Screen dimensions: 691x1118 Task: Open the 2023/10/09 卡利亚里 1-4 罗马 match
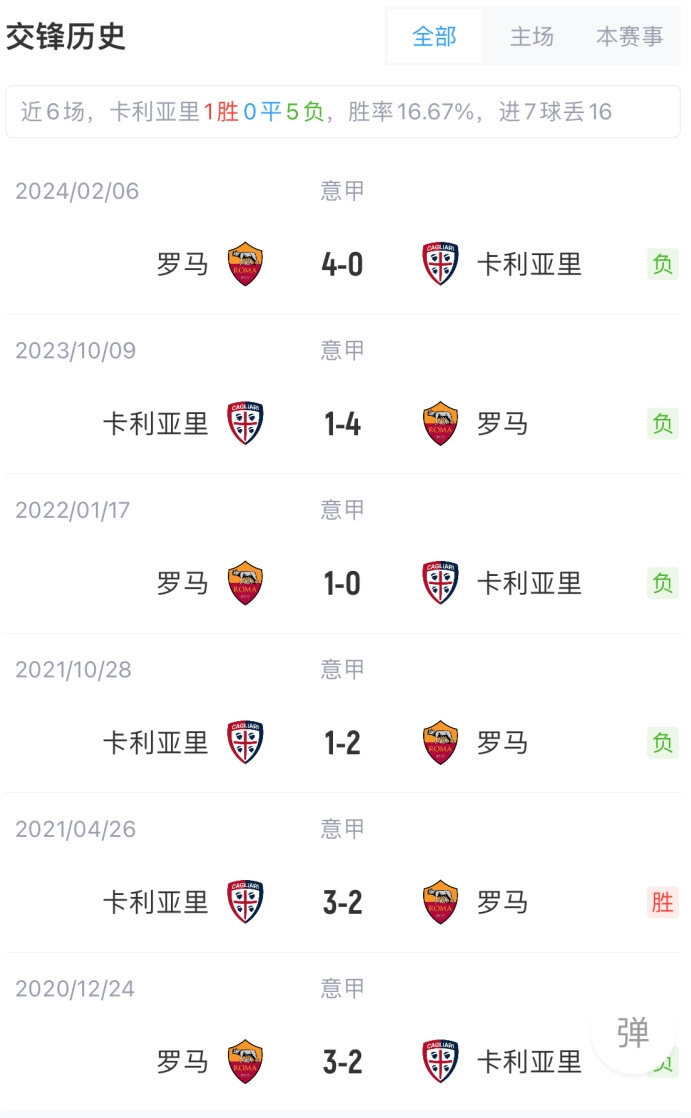click(x=343, y=394)
